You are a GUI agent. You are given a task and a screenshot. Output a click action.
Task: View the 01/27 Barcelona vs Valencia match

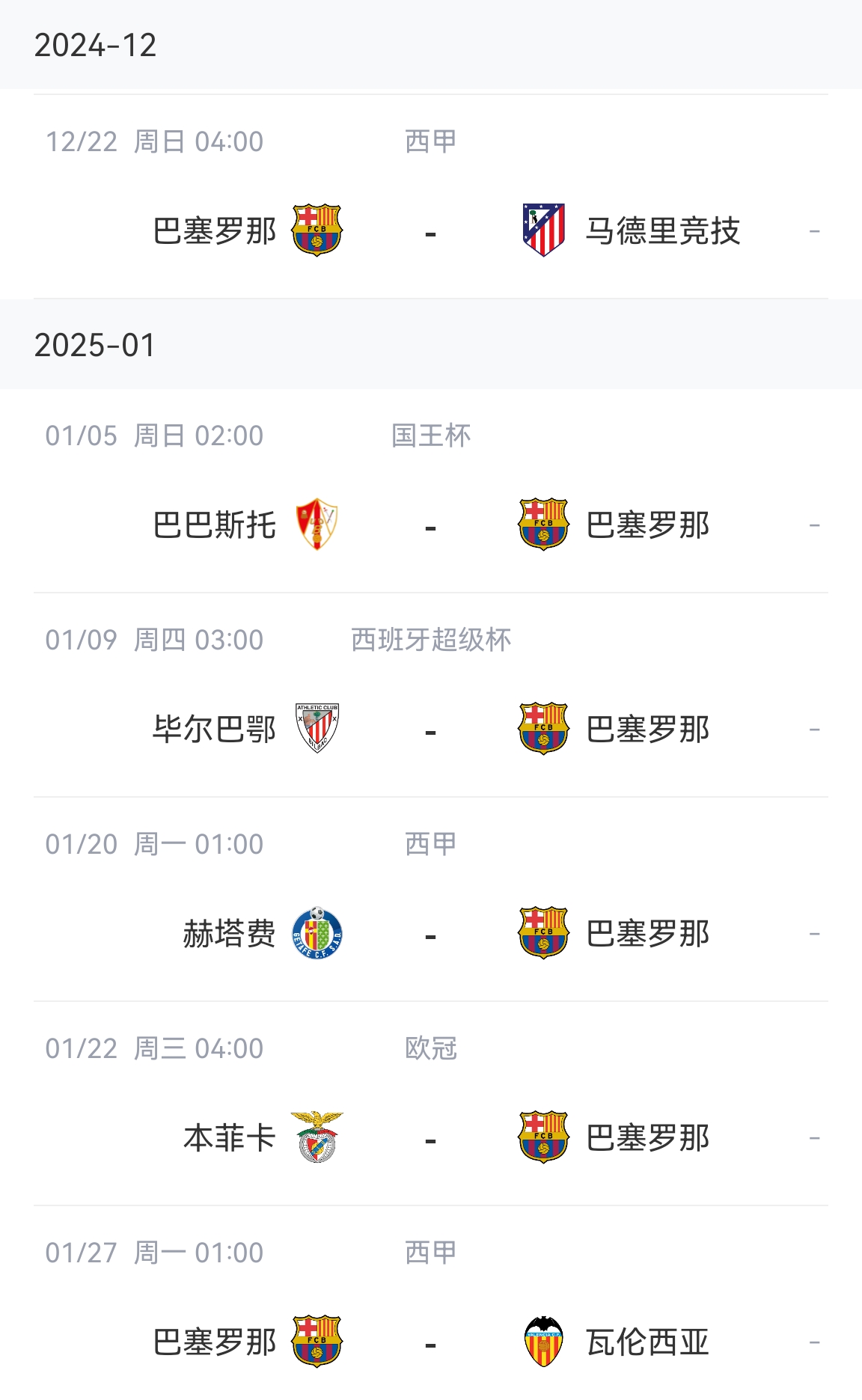pos(430,1342)
